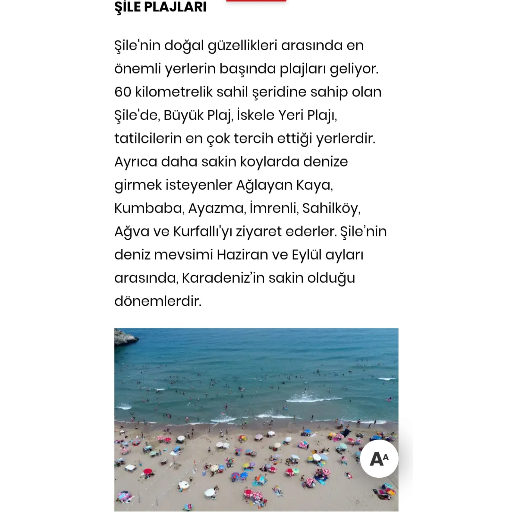Open the text size adjustment button

click(379, 459)
